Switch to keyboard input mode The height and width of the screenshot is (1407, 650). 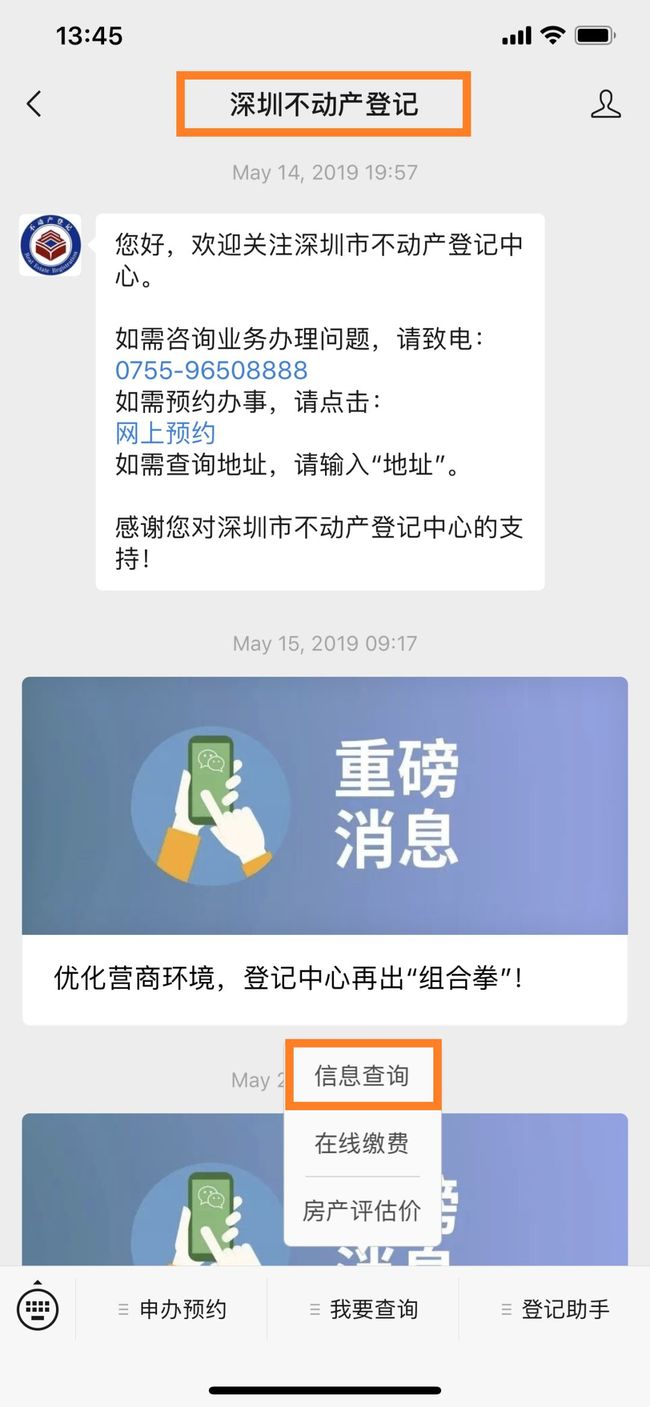coord(38,1308)
